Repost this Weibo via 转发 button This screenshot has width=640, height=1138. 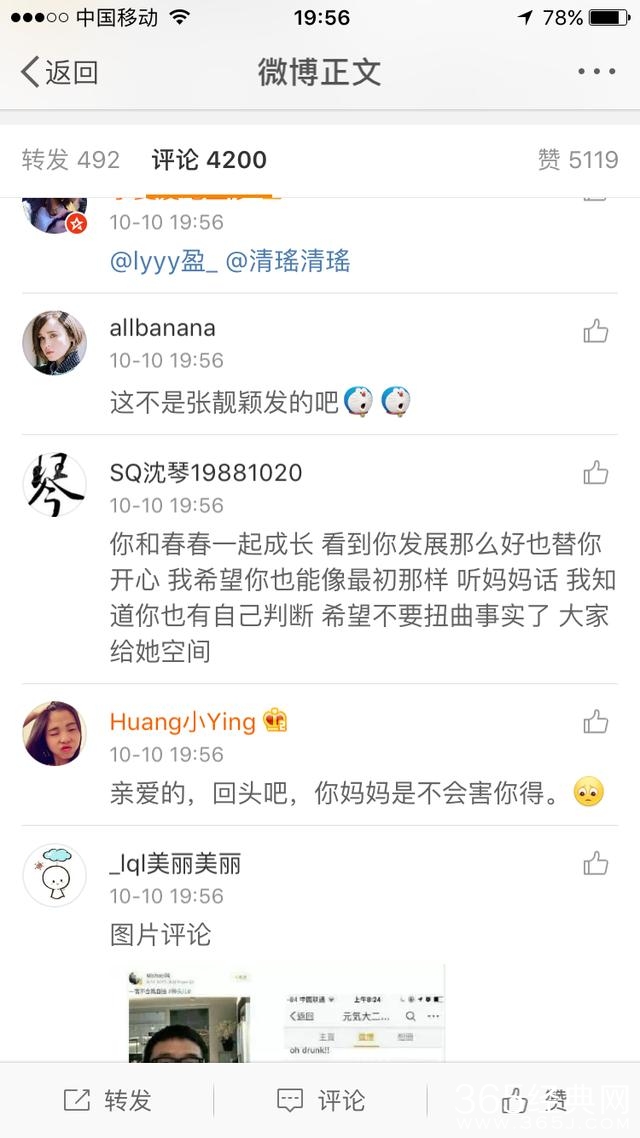[107, 1101]
